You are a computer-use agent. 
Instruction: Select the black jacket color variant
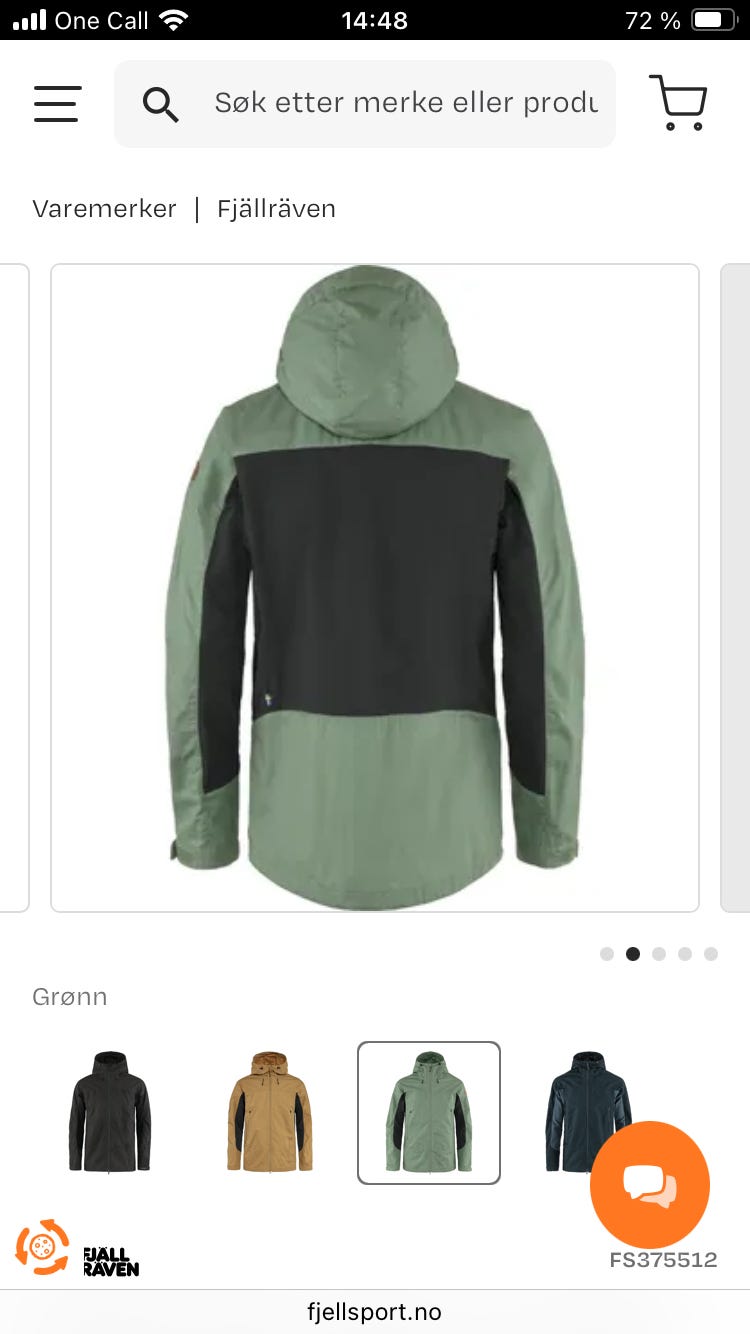tap(110, 1112)
